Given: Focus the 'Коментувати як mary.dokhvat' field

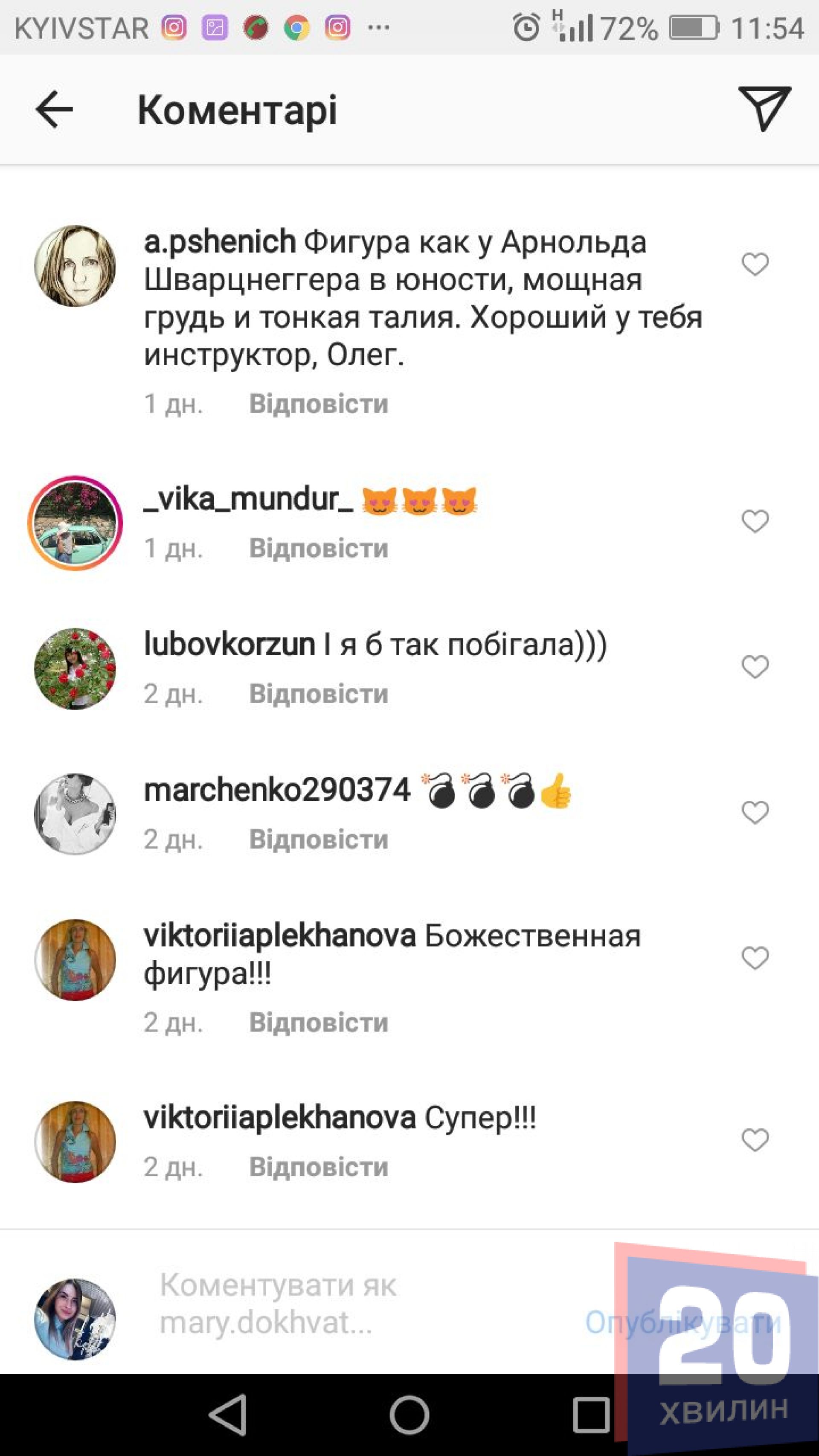Looking at the screenshot, I should [x=339, y=1303].
